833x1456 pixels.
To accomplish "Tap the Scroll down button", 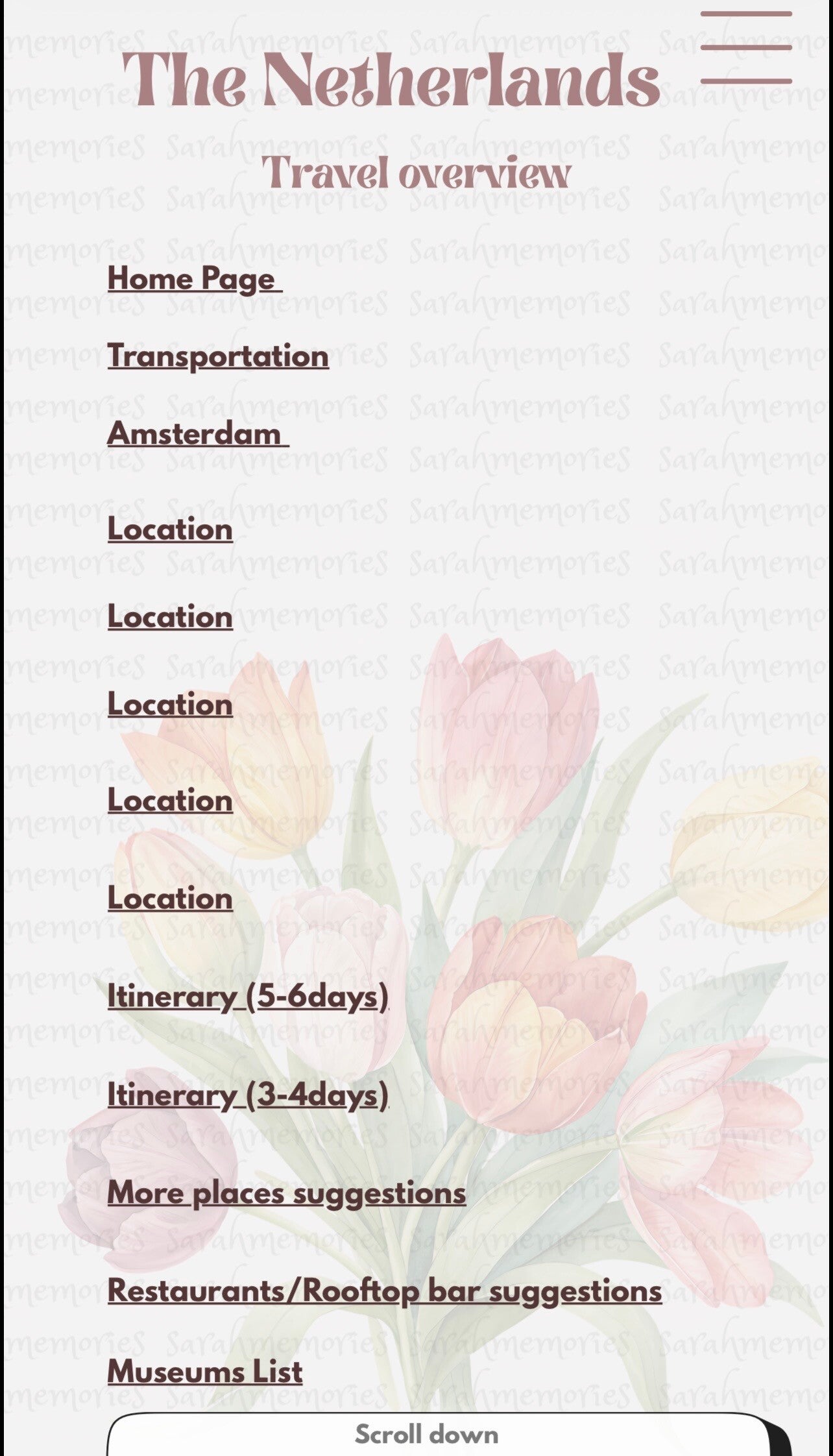I will [427, 1435].
